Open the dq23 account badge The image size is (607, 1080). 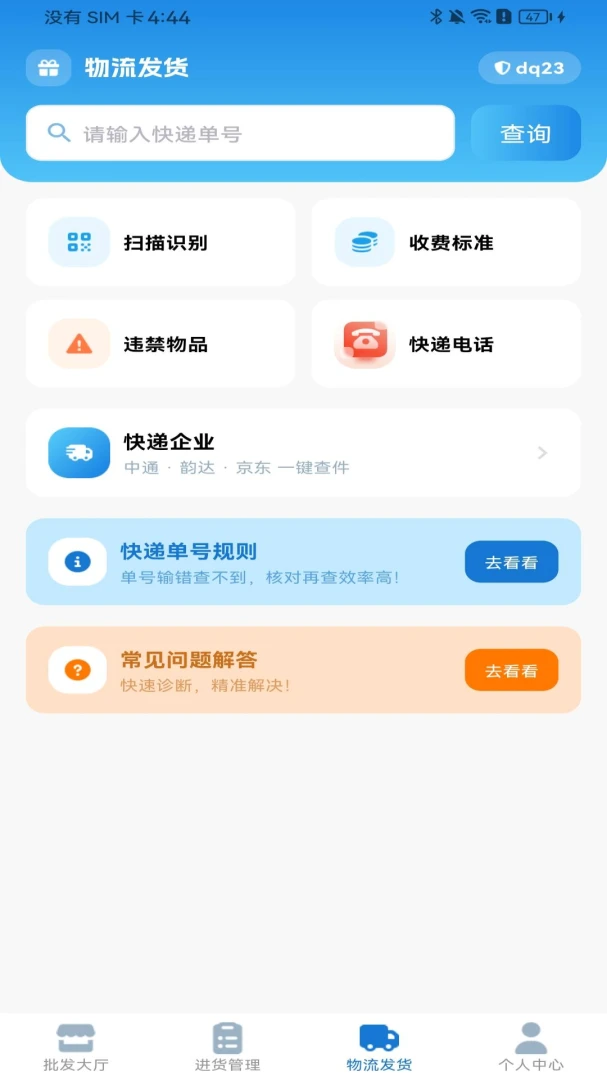[x=529, y=68]
